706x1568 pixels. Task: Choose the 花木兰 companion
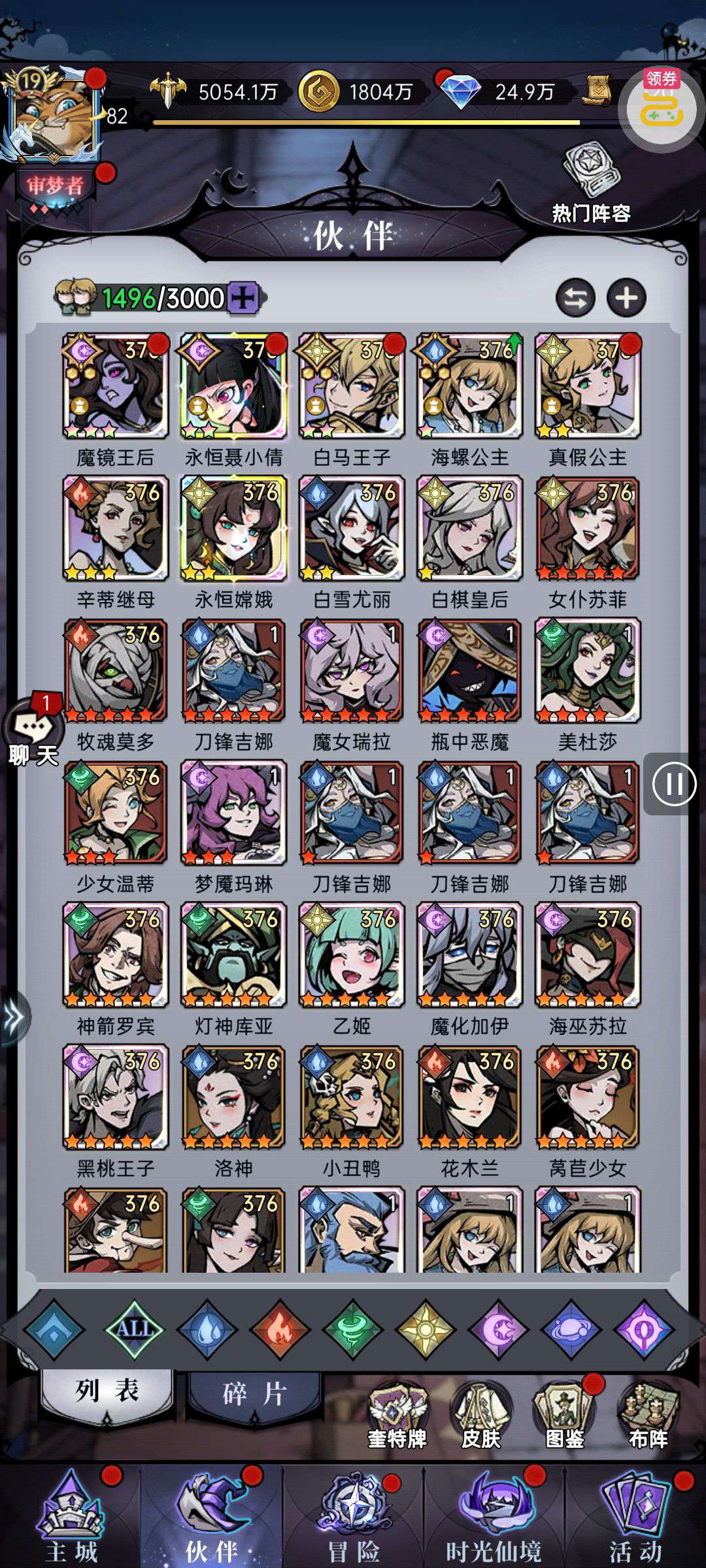point(469,1096)
